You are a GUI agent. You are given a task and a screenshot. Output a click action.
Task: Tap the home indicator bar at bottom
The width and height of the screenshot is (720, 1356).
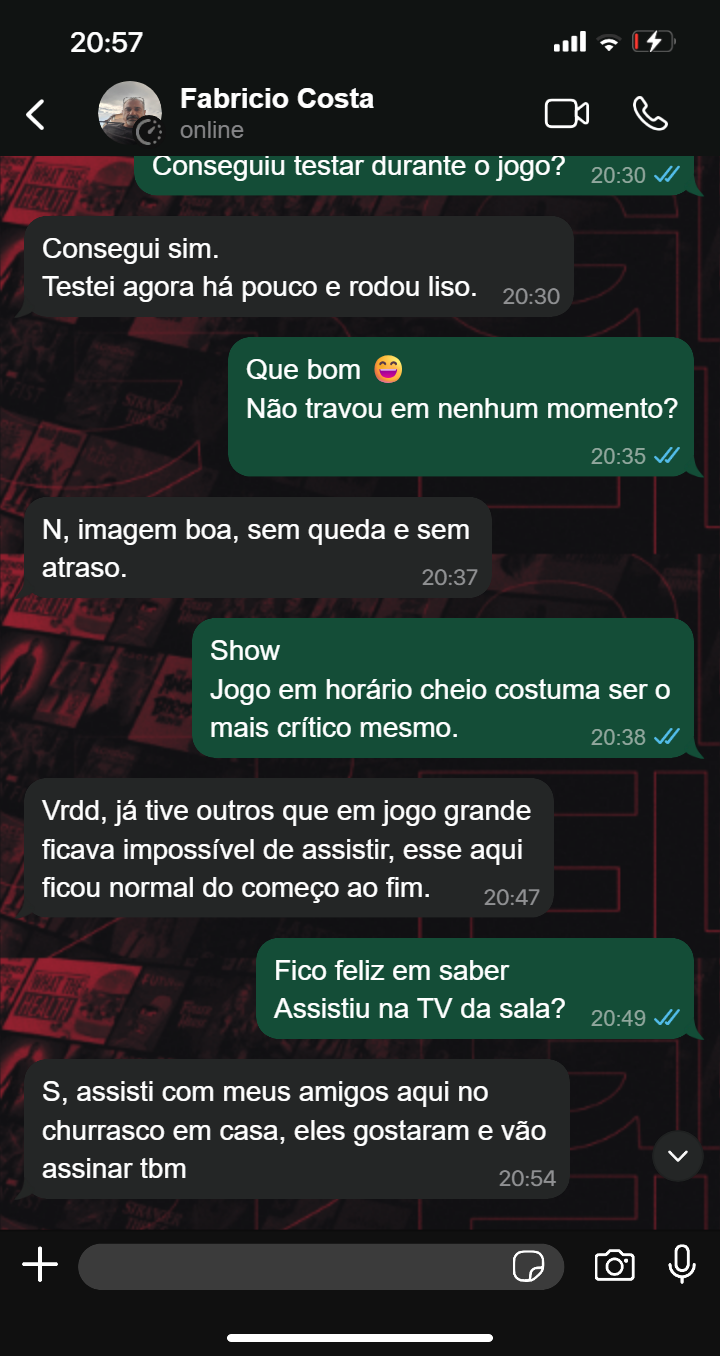pyautogui.click(x=360, y=1335)
